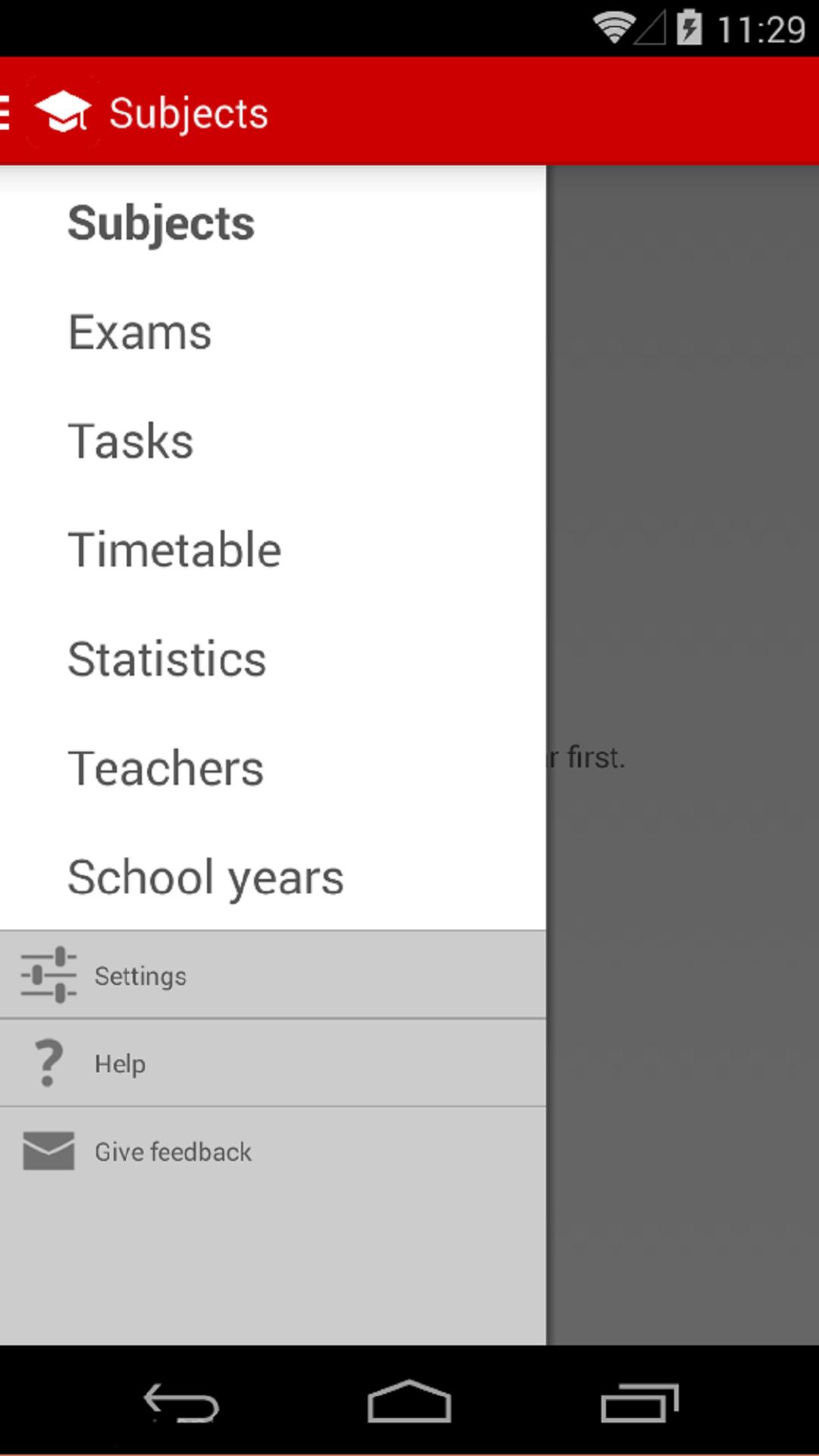Tap the hamburger menu at top left
819x1456 pixels.
click(6, 112)
